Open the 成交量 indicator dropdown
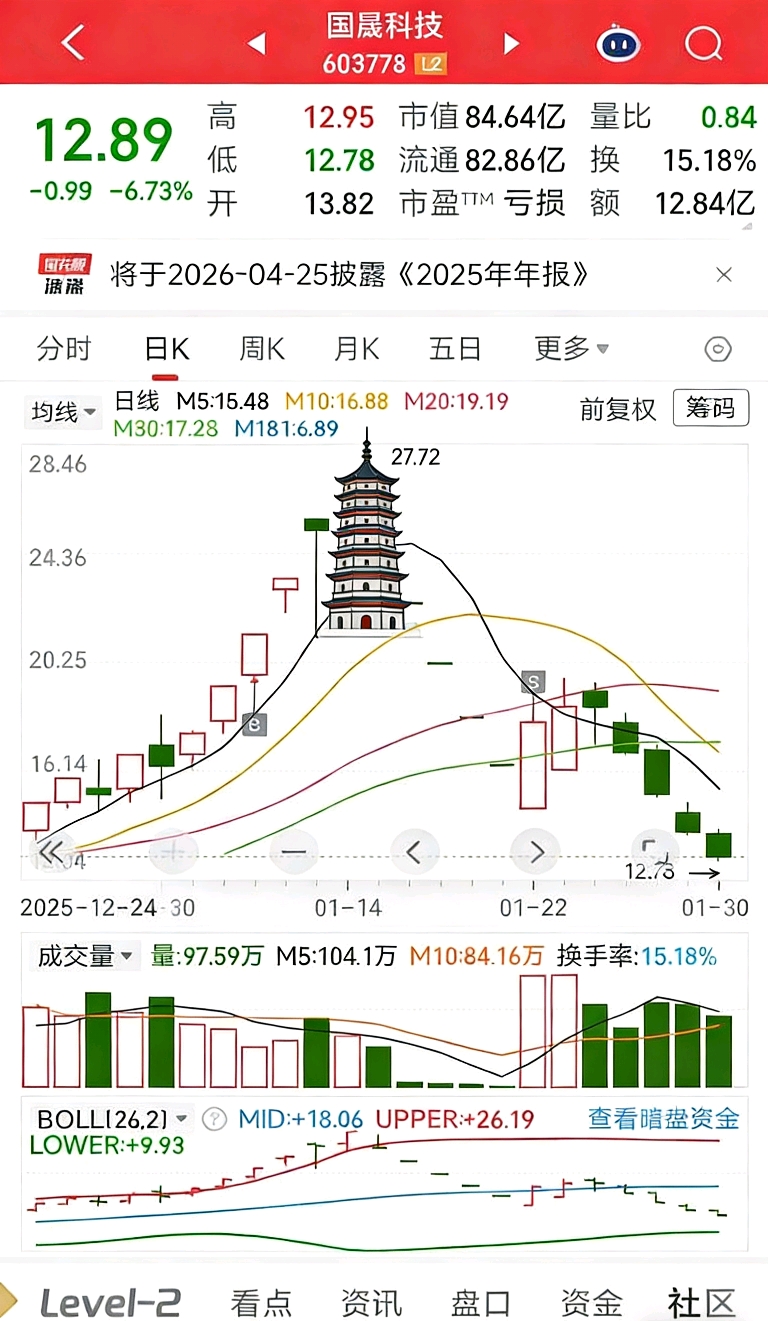 point(84,957)
